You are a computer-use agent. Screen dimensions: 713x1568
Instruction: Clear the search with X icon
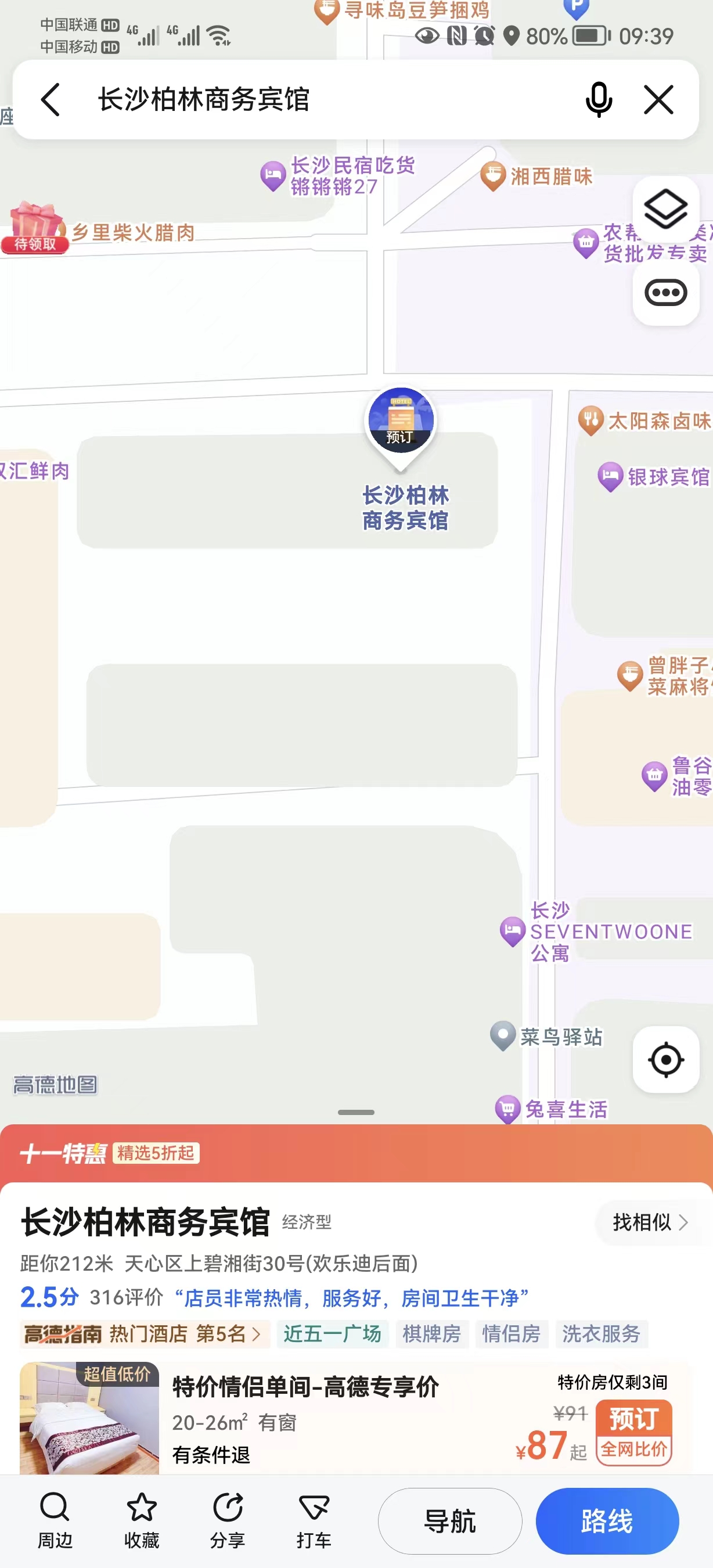point(658,99)
